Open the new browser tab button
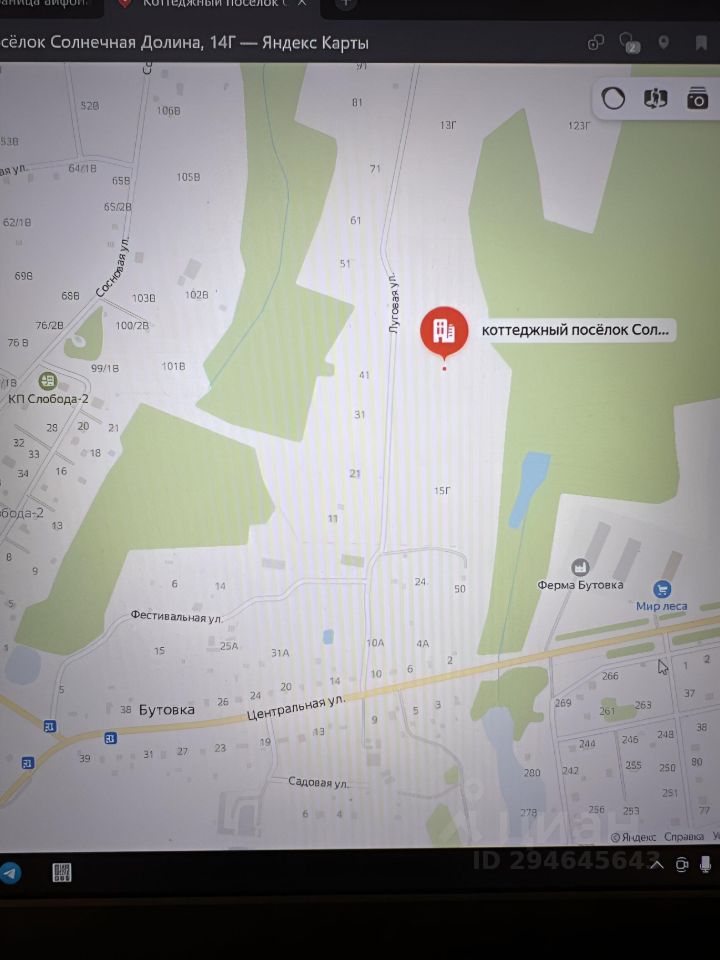 click(345, 3)
